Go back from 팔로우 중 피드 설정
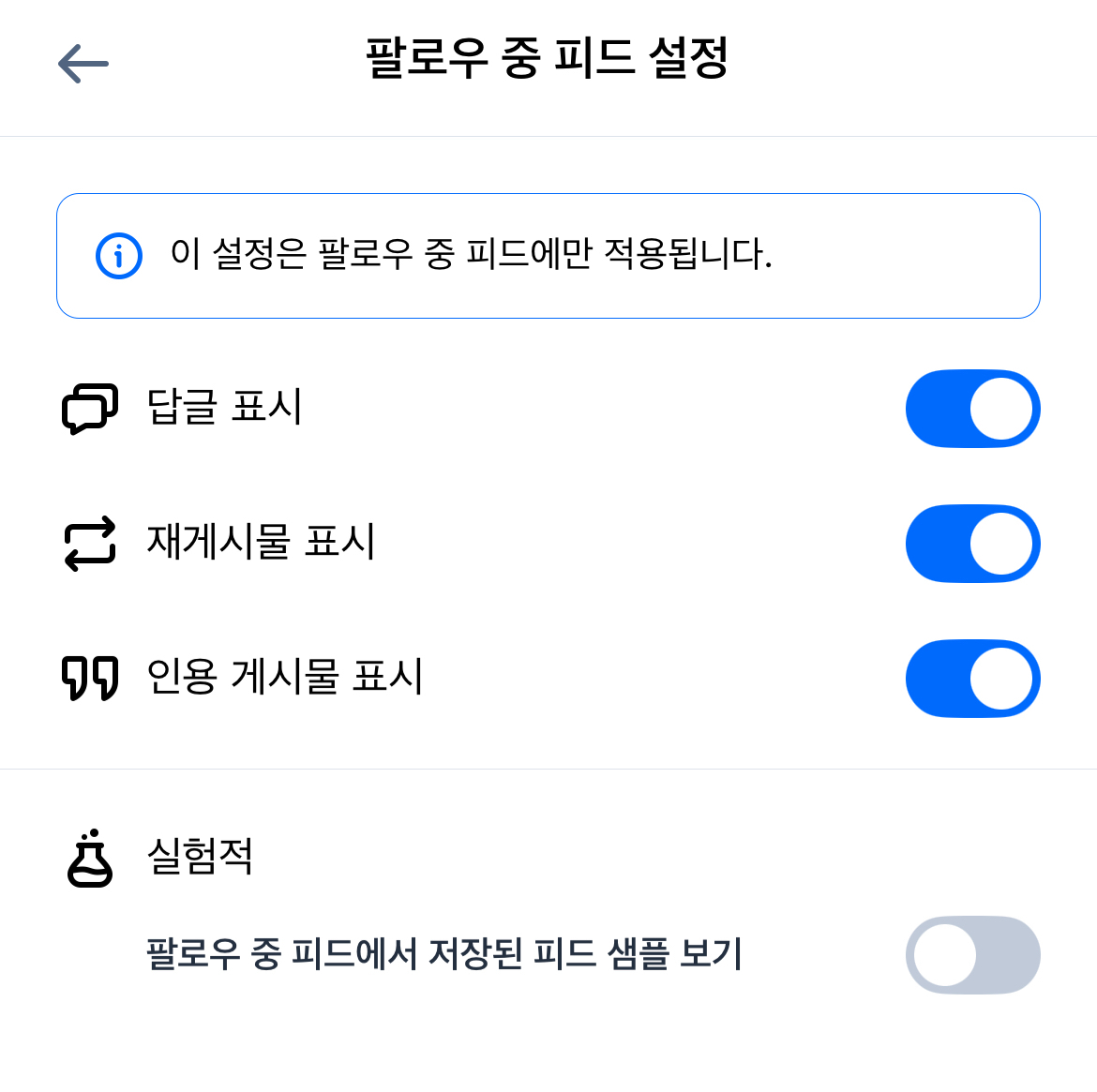 83,64
